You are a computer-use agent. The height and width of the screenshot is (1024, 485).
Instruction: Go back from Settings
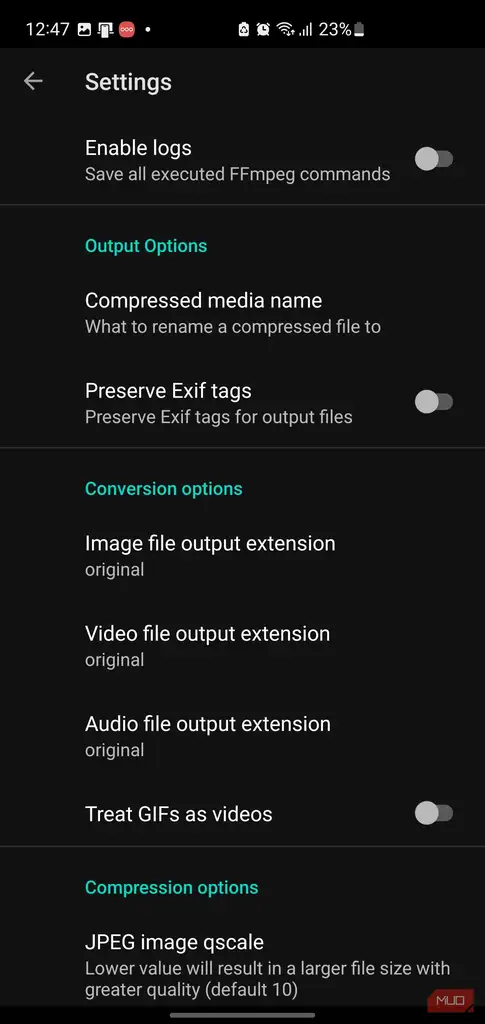33,81
